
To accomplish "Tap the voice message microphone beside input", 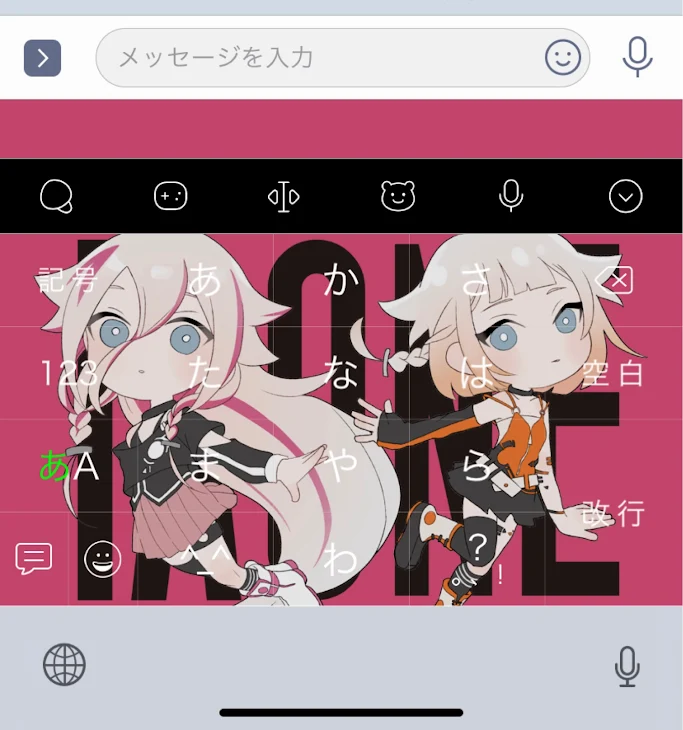I will point(637,57).
